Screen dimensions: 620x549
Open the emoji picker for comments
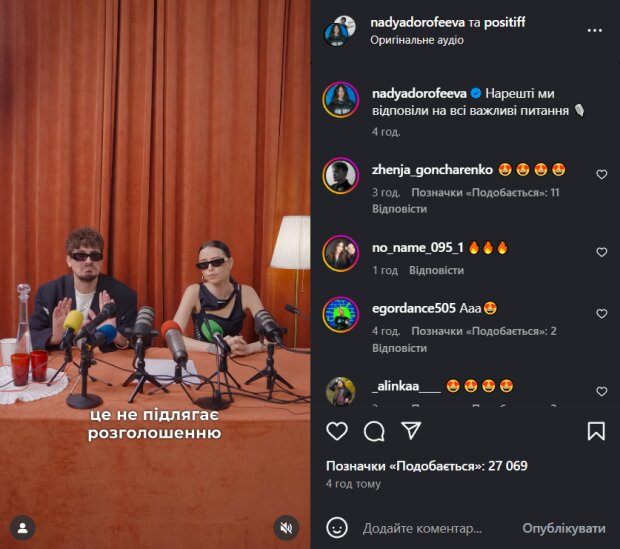[338, 527]
